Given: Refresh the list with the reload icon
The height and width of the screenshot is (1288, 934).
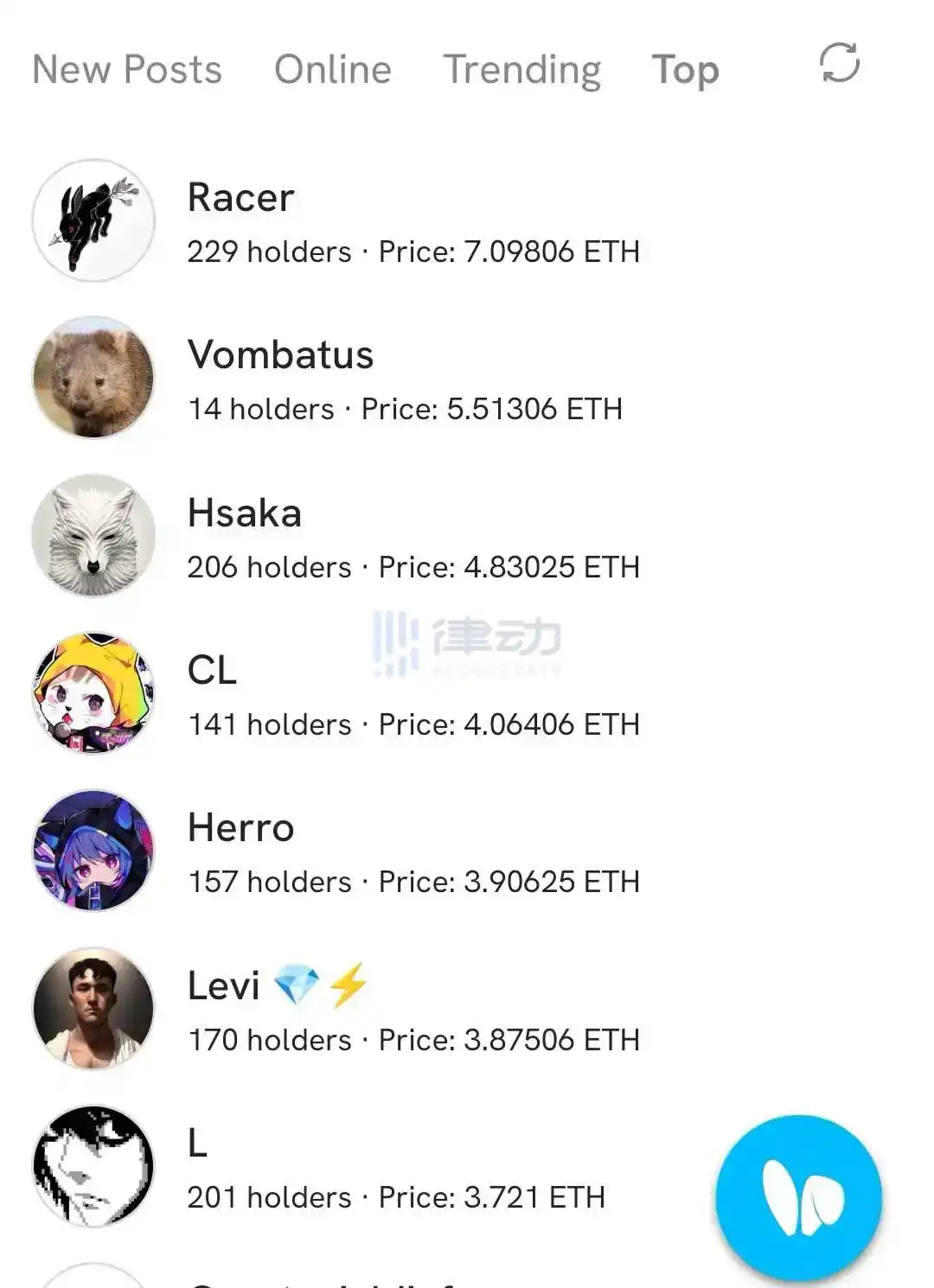Looking at the screenshot, I should pyautogui.click(x=839, y=63).
